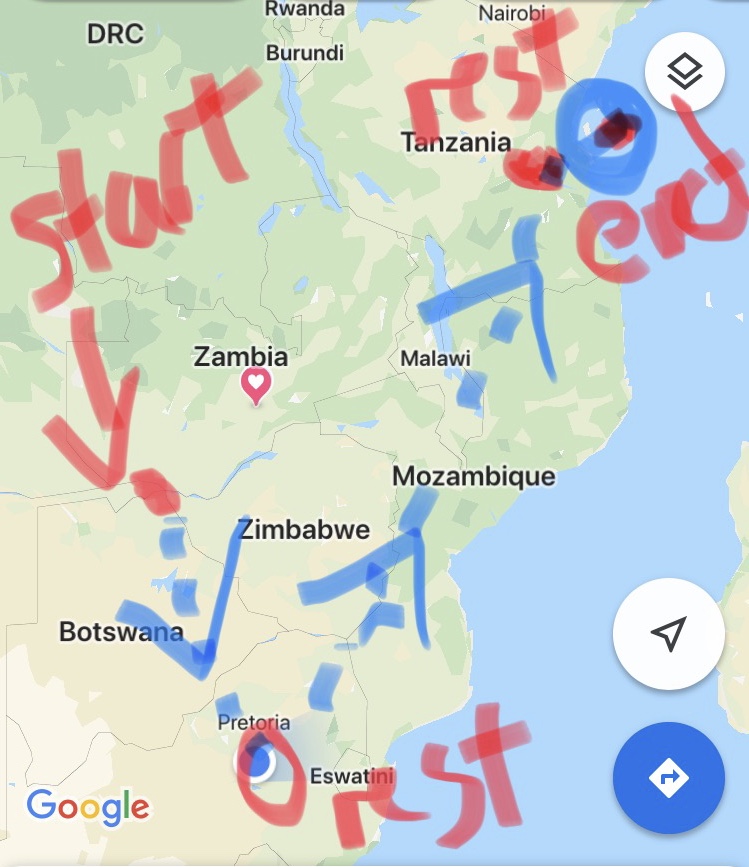
Task: Open the map layers selector
Action: [684, 72]
